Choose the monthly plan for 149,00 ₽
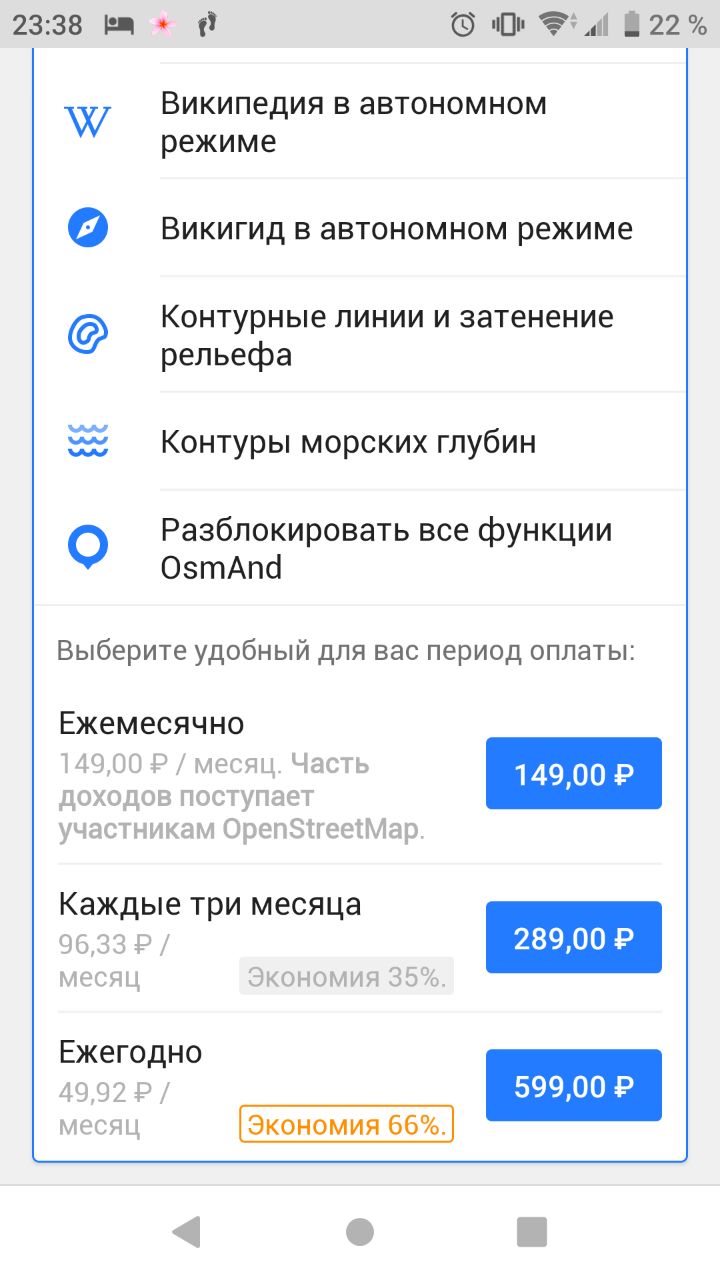This screenshot has height=1280, width=720. coord(573,773)
